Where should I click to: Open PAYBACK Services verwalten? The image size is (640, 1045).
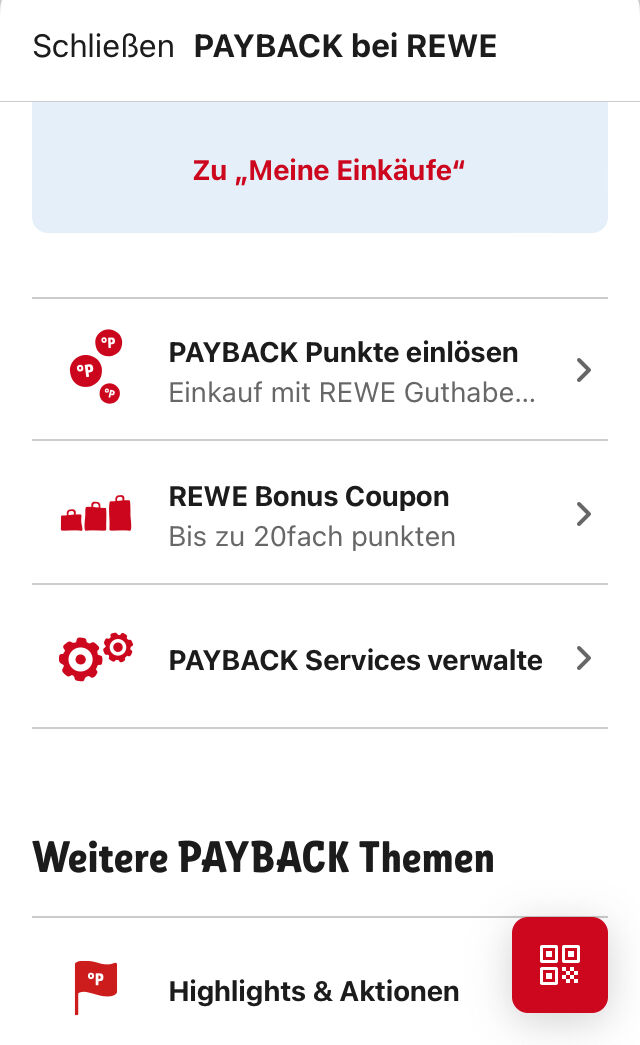tap(320, 656)
